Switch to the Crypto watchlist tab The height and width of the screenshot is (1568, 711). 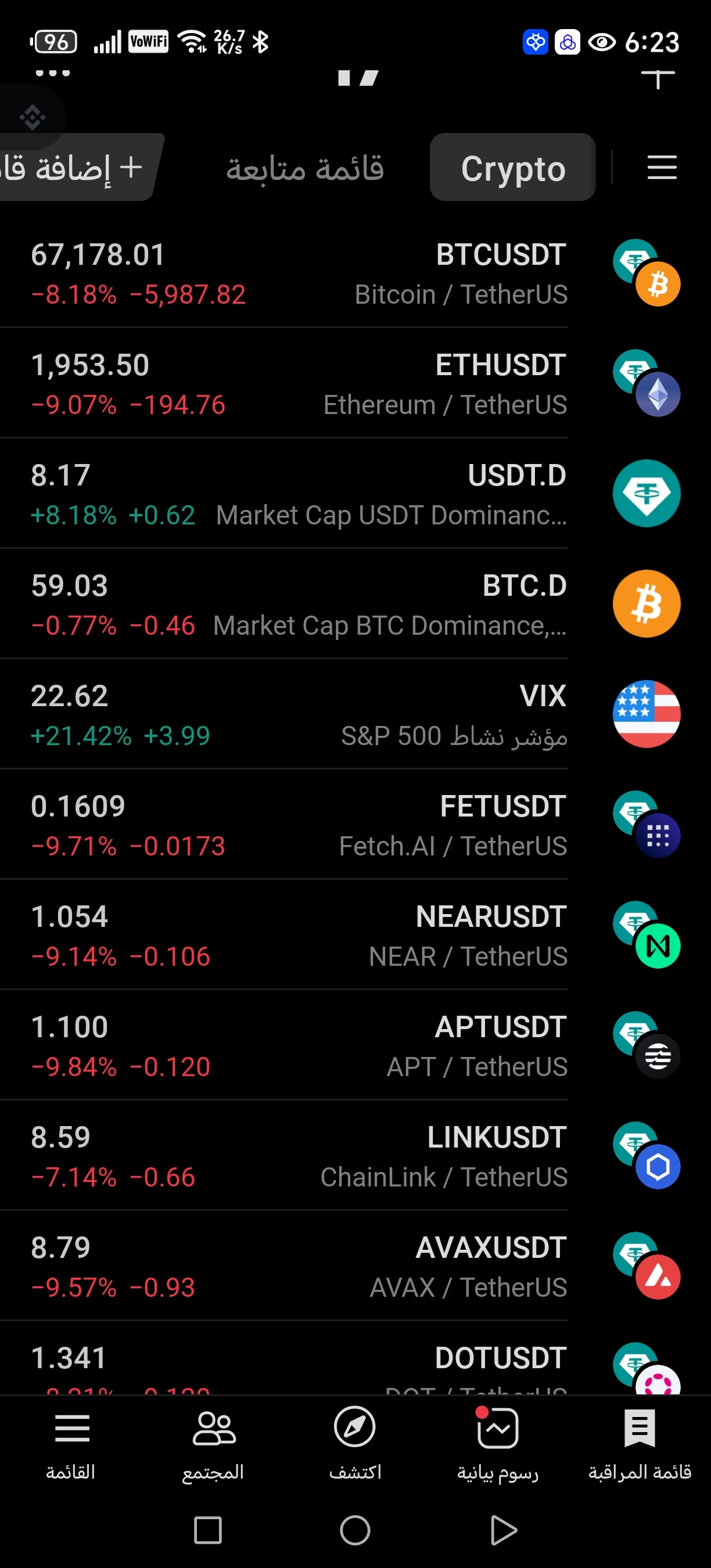tap(512, 168)
